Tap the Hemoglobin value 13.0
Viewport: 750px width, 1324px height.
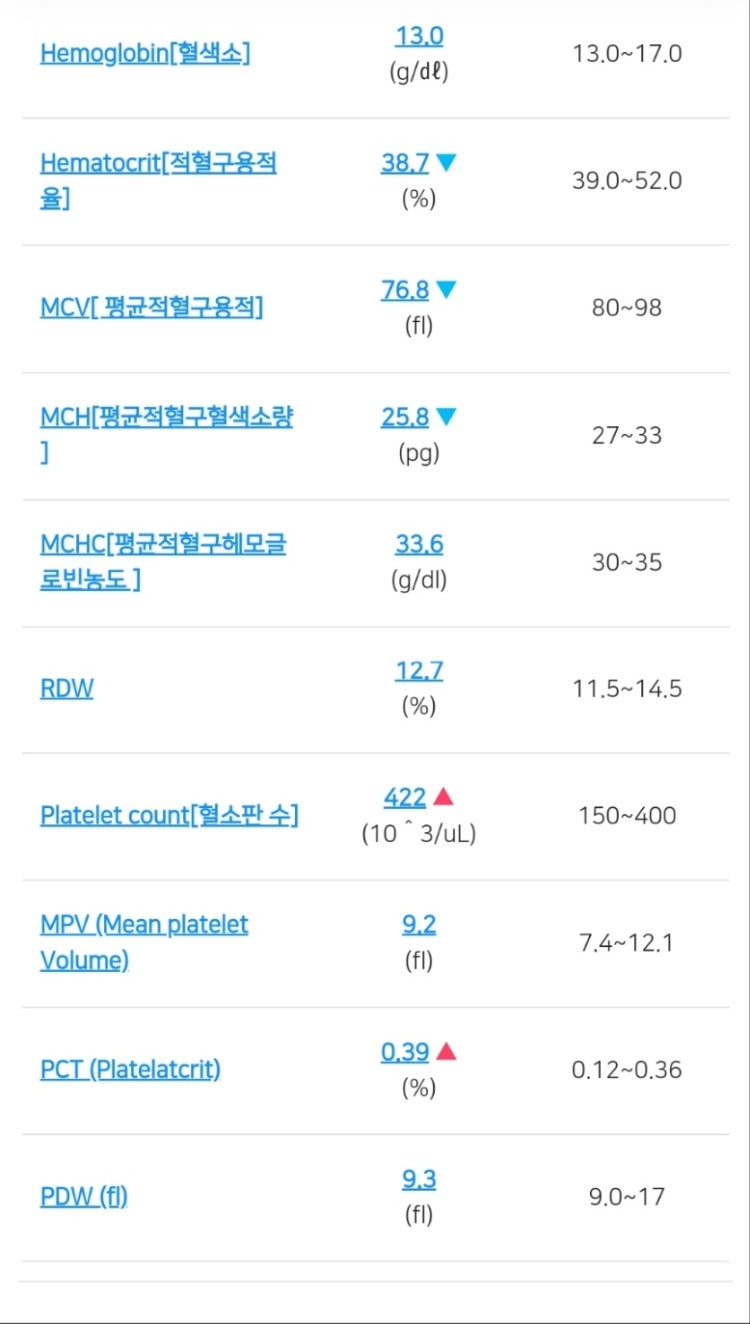(419, 37)
